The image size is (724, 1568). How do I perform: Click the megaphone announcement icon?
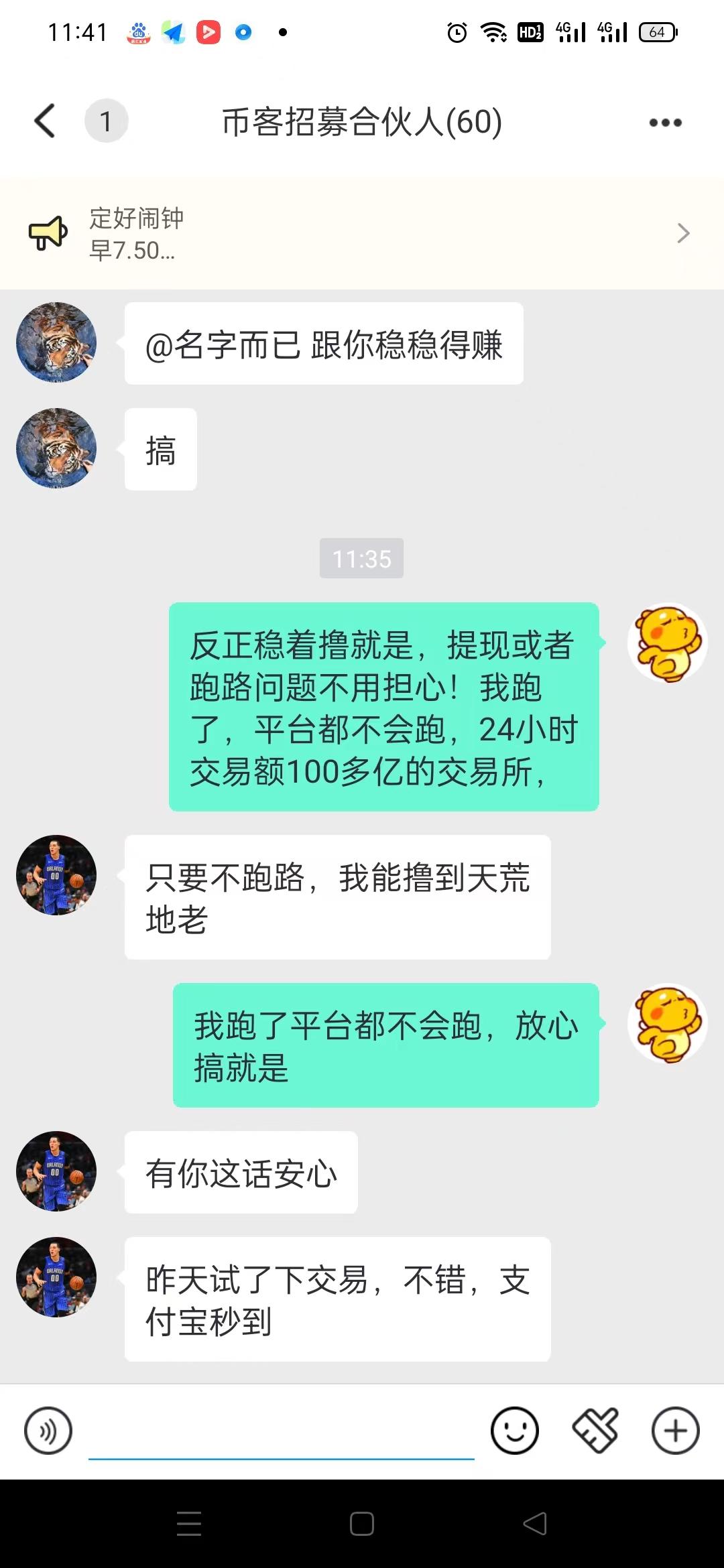(47, 233)
